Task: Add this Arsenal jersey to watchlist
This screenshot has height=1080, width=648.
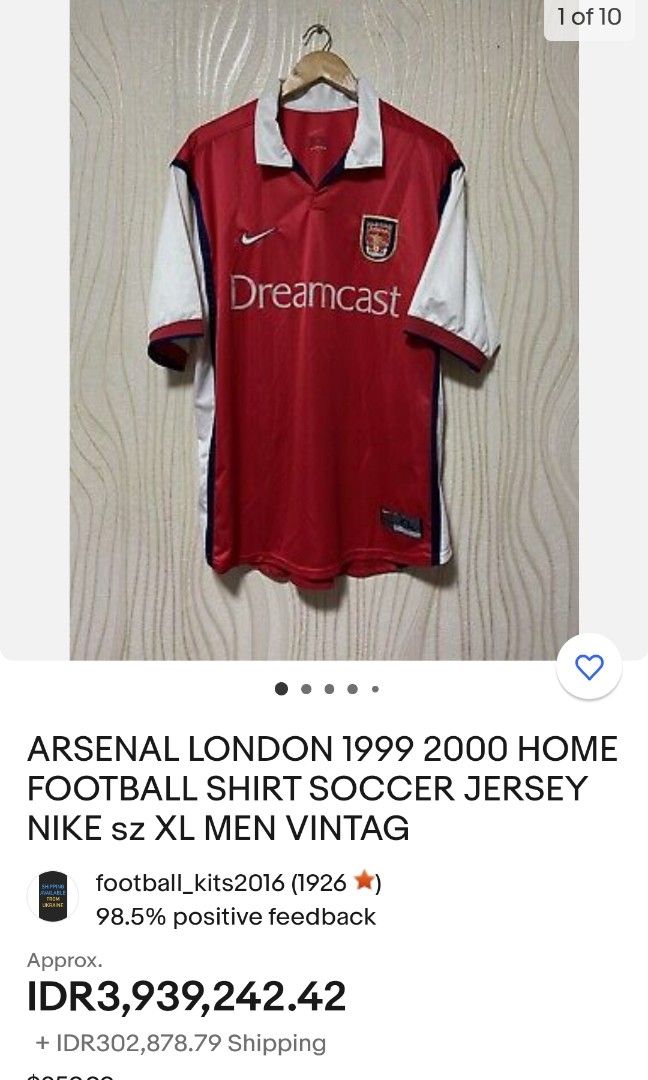Action: [589, 667]
